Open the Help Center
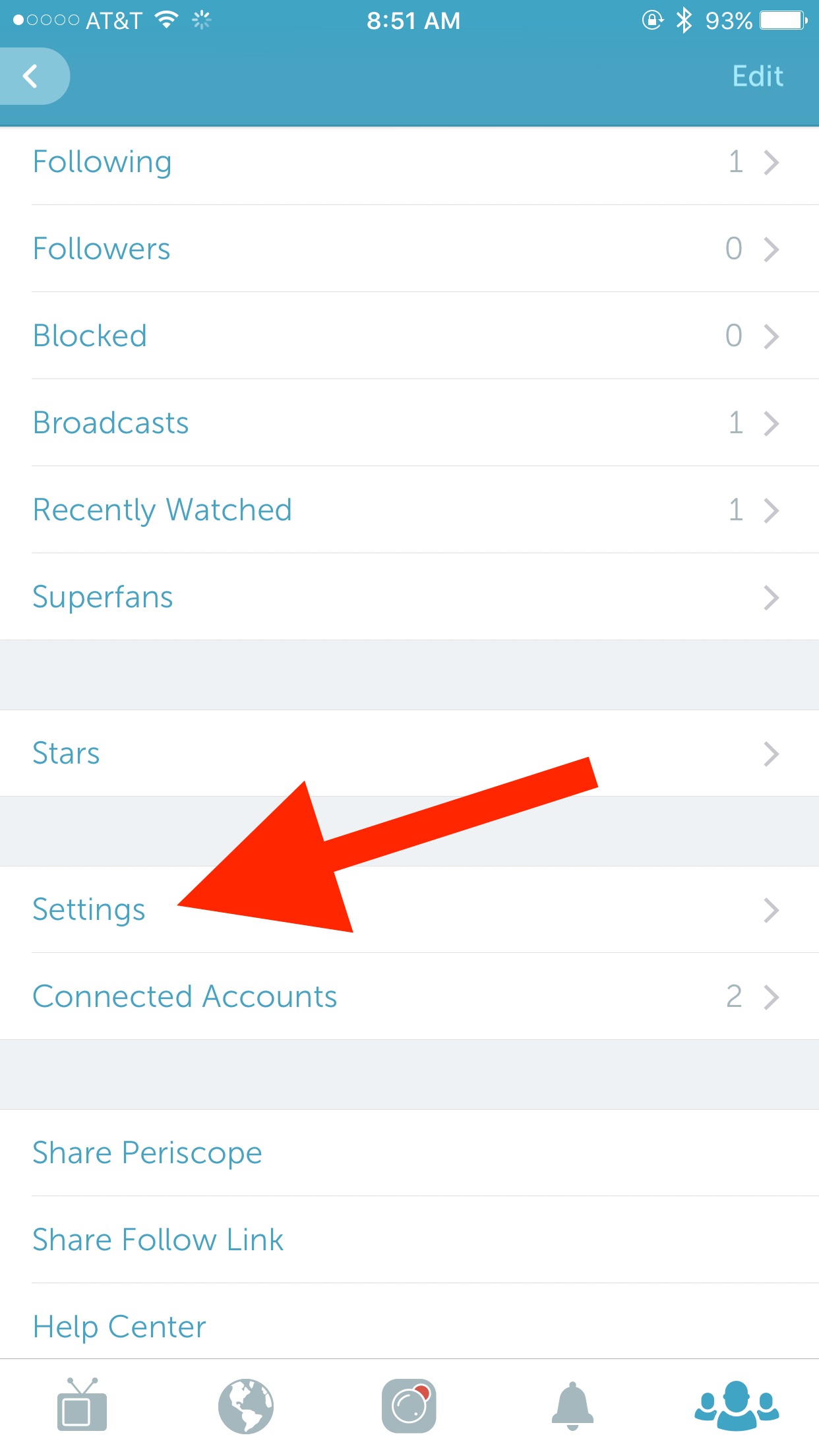Viewport: 819px width, 1456px height. click(x=409, y=1321)
